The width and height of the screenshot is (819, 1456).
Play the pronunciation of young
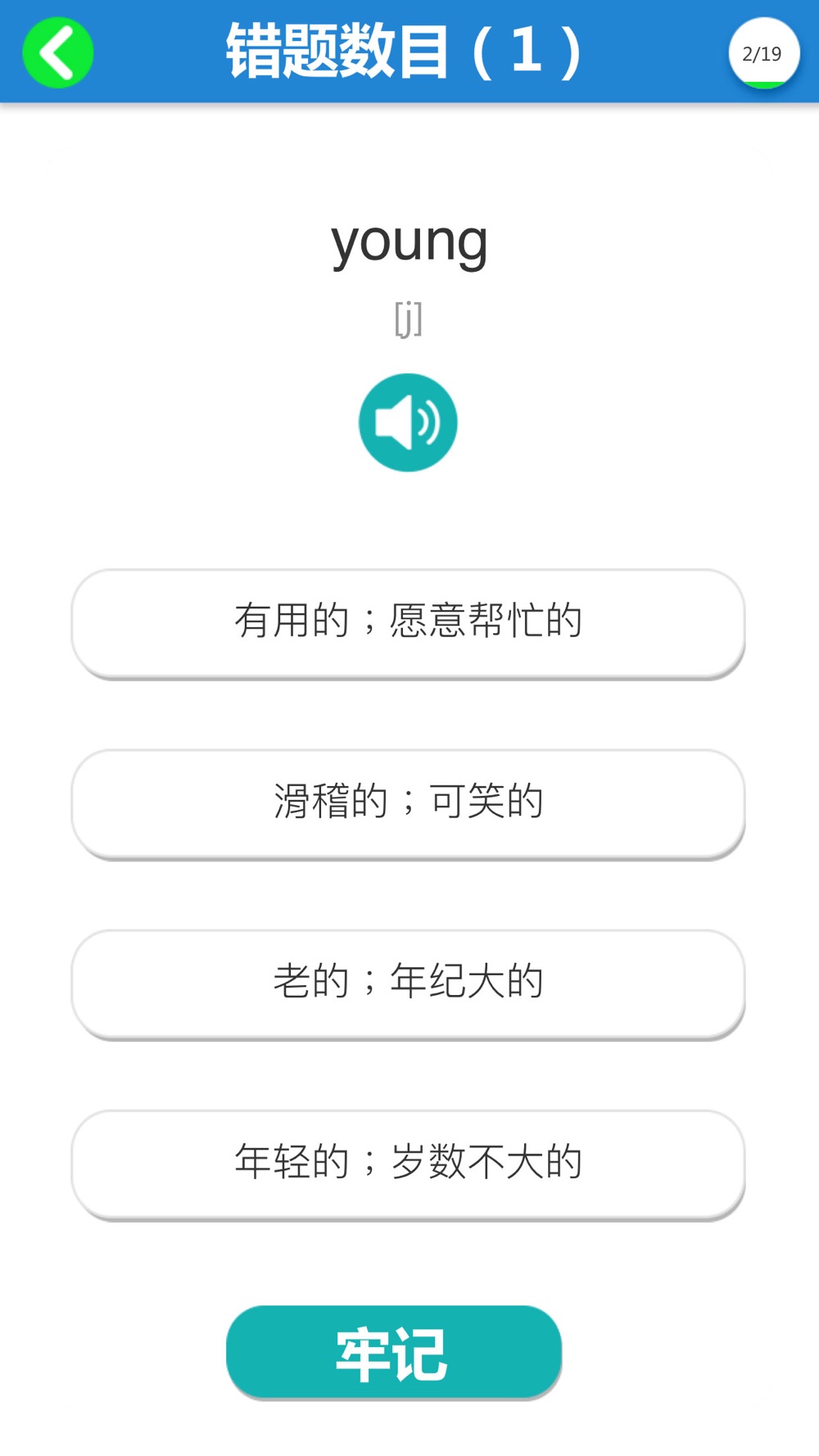click(408, 423)
